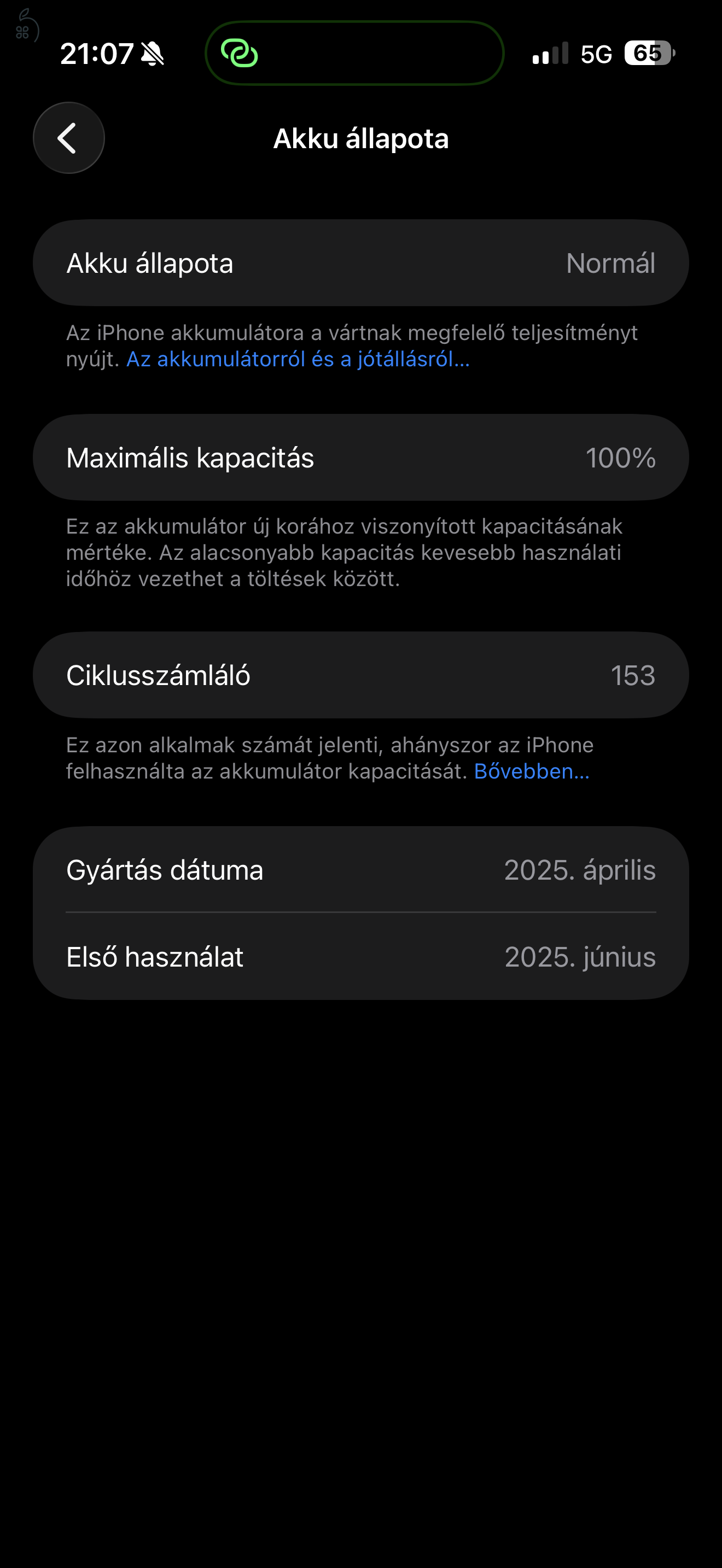Screen dimensions: 722x1568
Task: Tap the muted notifications bell icon
Action: pos(151,54)
